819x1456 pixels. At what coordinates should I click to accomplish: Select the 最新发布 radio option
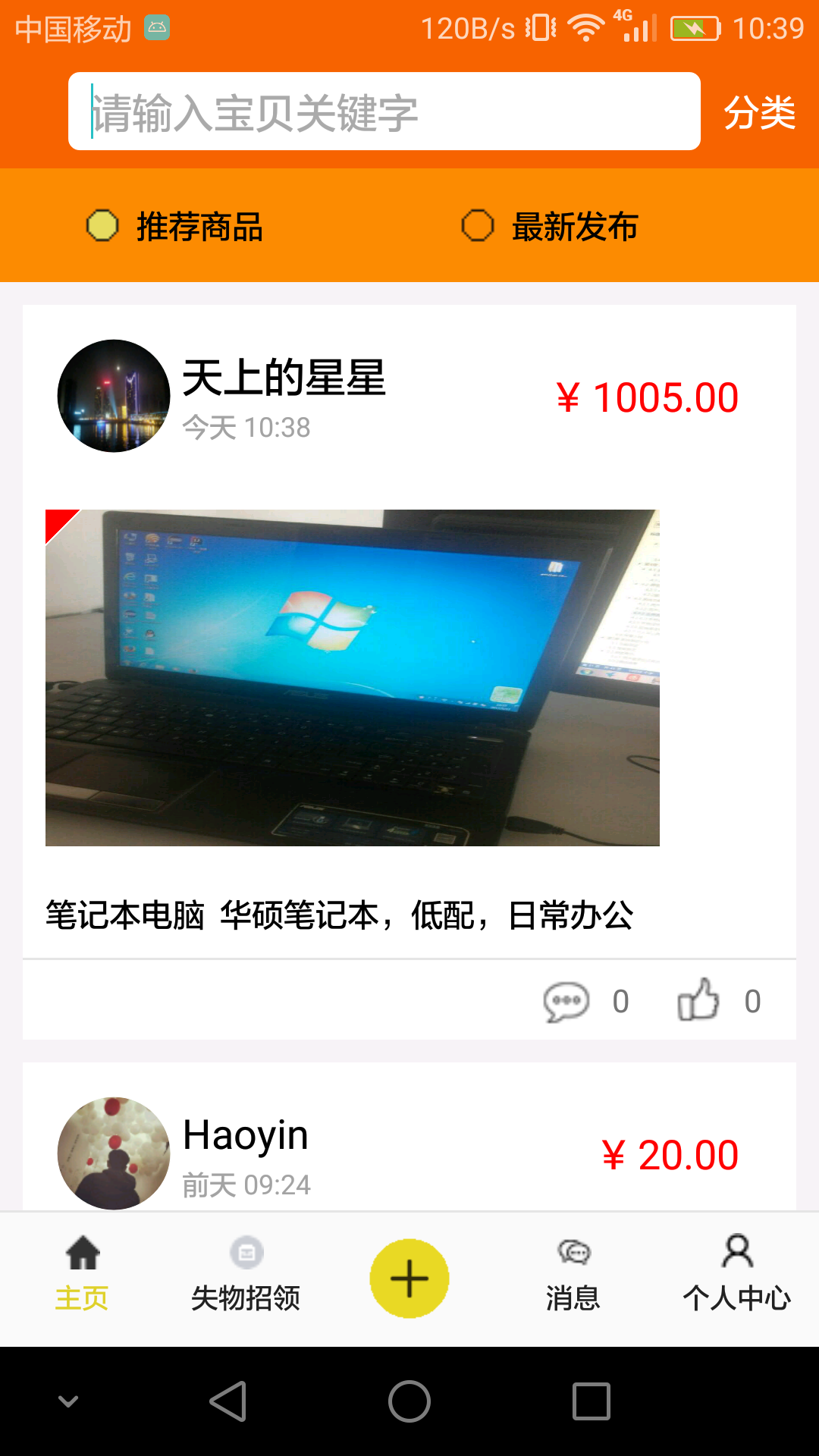tap(551, 226)
